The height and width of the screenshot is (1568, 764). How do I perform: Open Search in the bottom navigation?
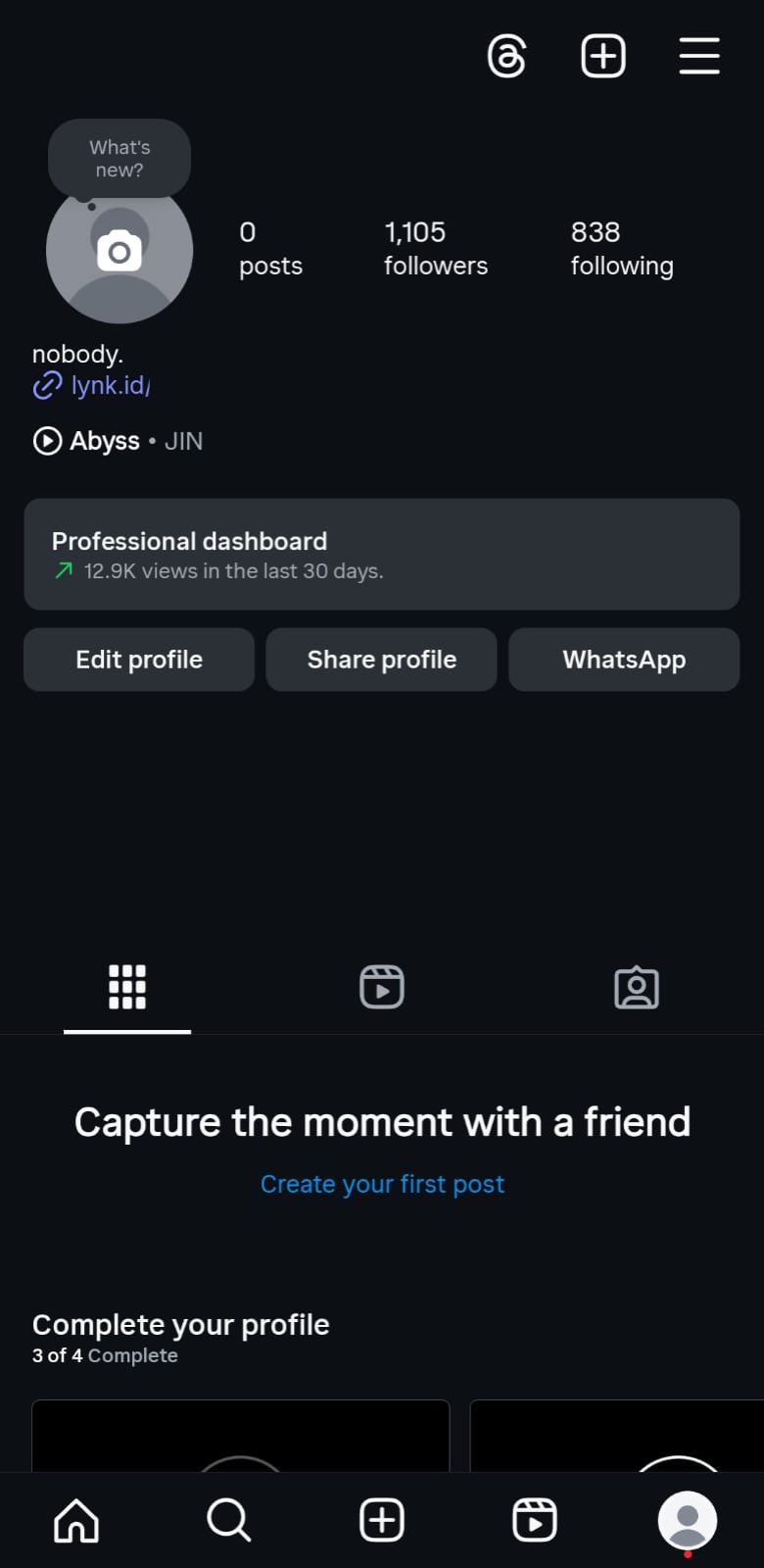229,1521
